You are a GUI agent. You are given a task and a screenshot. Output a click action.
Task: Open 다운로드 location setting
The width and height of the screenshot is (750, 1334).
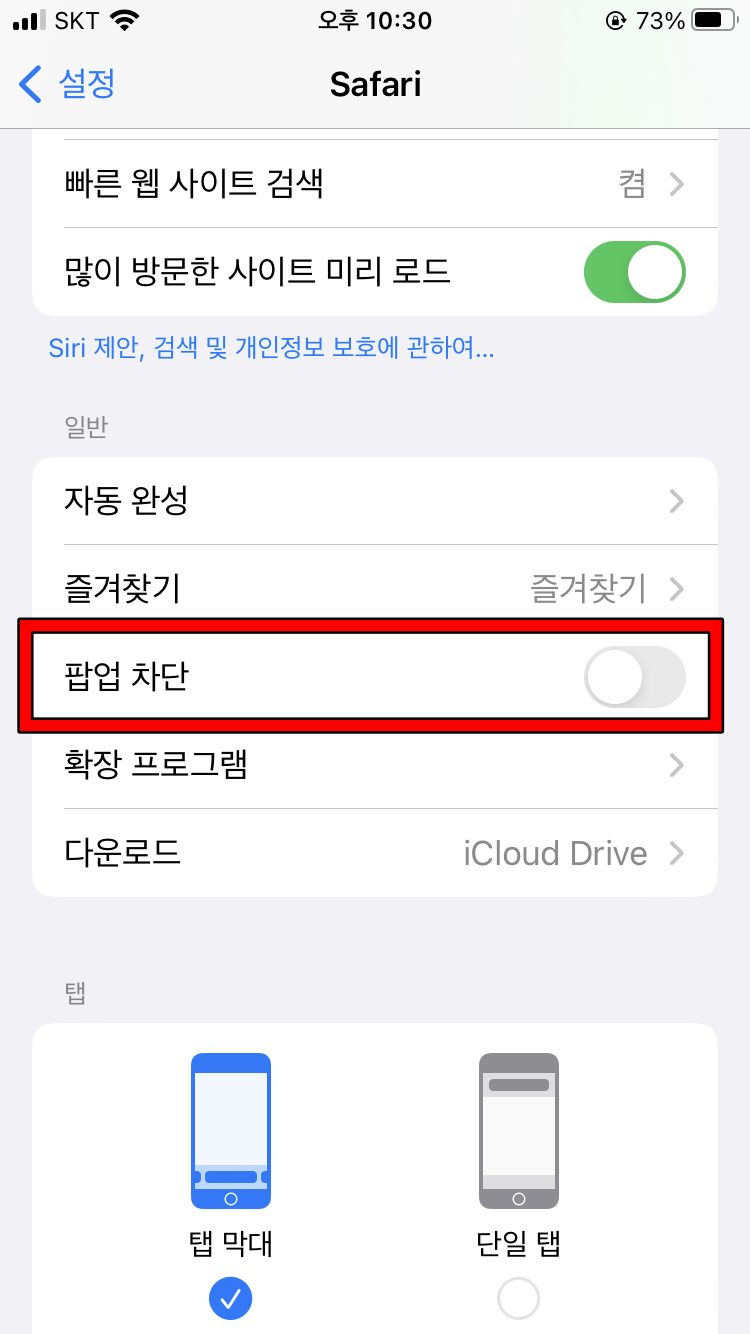(375, 853)
